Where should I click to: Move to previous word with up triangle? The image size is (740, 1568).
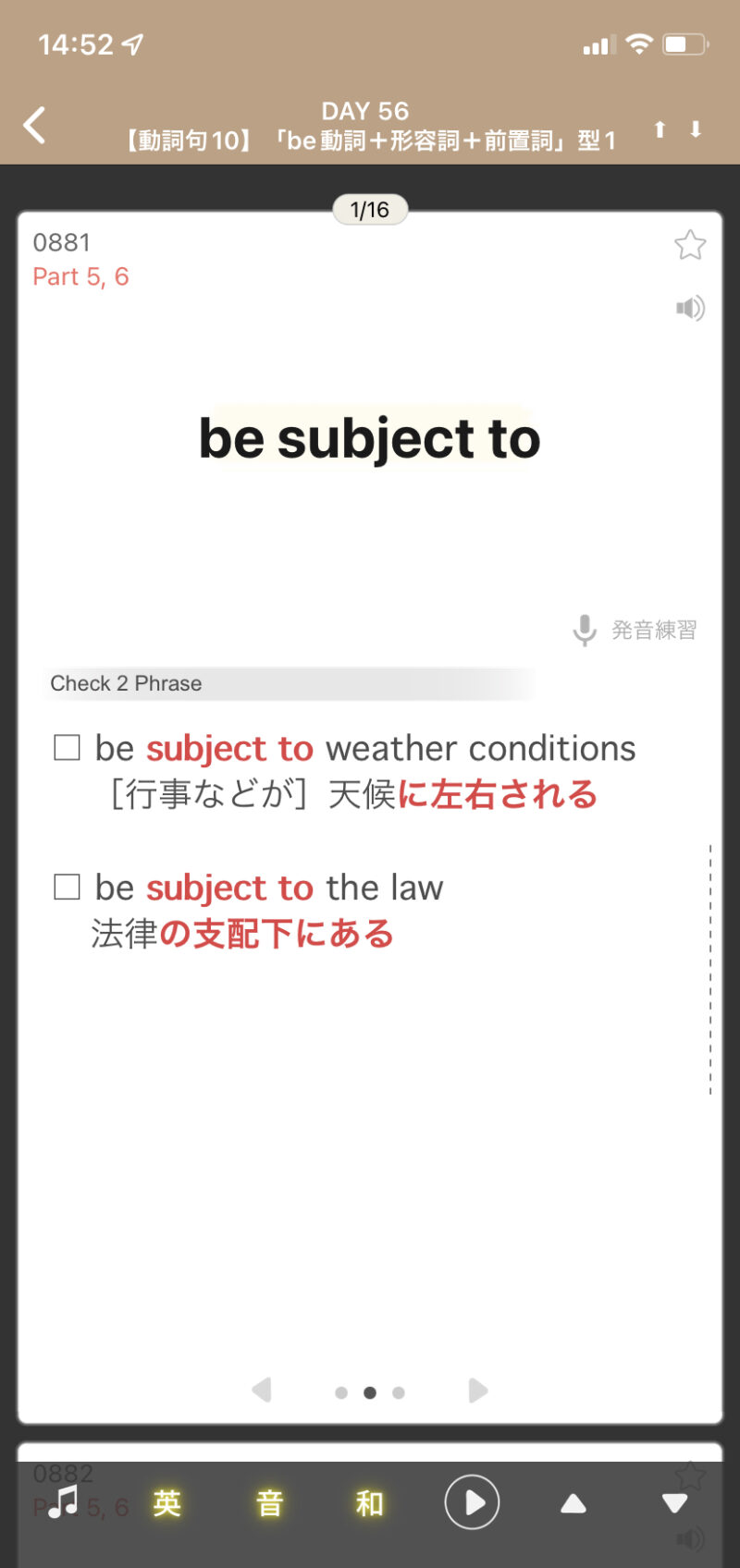coord(573,1504)
